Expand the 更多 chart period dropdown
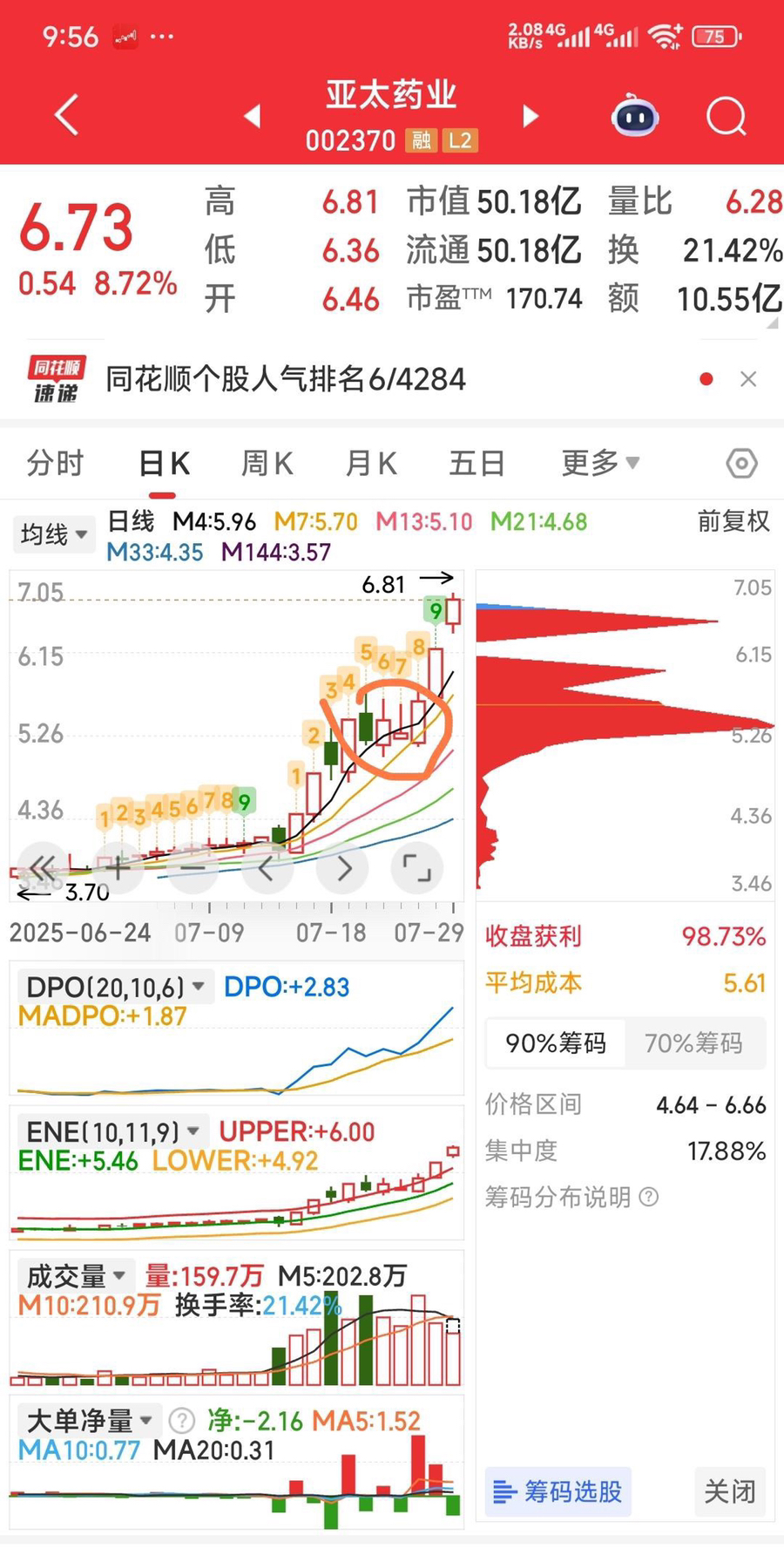784x1562 pixels. point(599,463)
